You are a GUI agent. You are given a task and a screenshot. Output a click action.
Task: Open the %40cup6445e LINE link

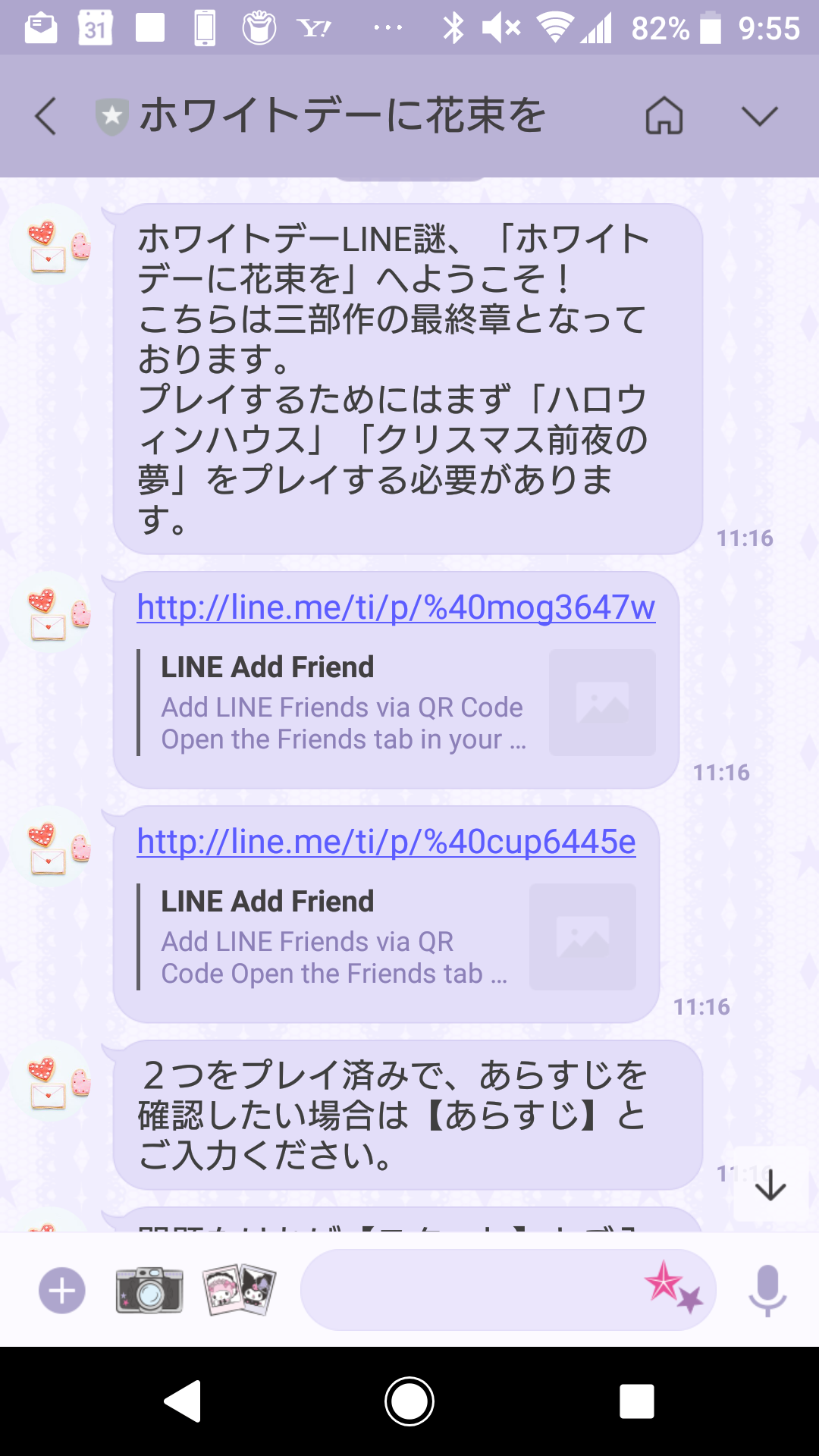(386, 842)
